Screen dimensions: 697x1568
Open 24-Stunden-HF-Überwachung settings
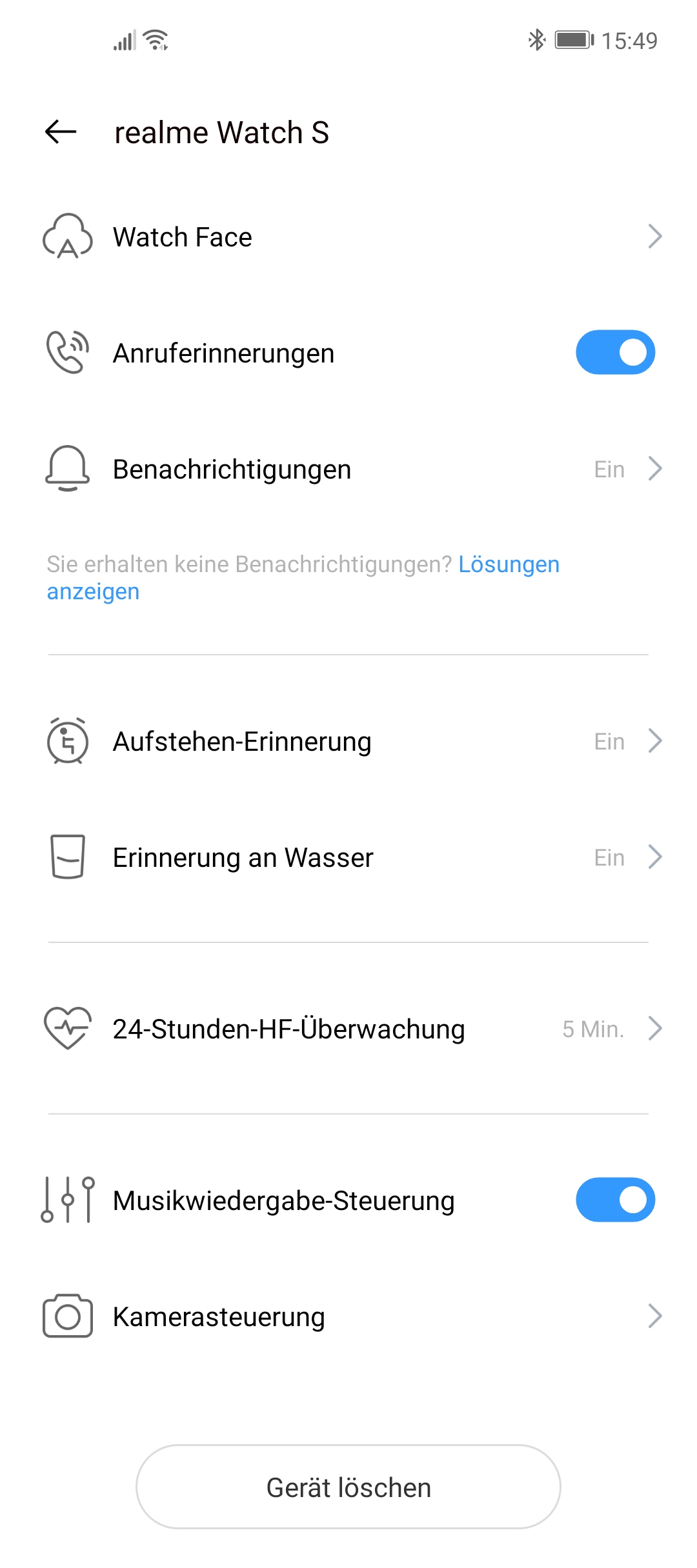(x=348, y=1029)
